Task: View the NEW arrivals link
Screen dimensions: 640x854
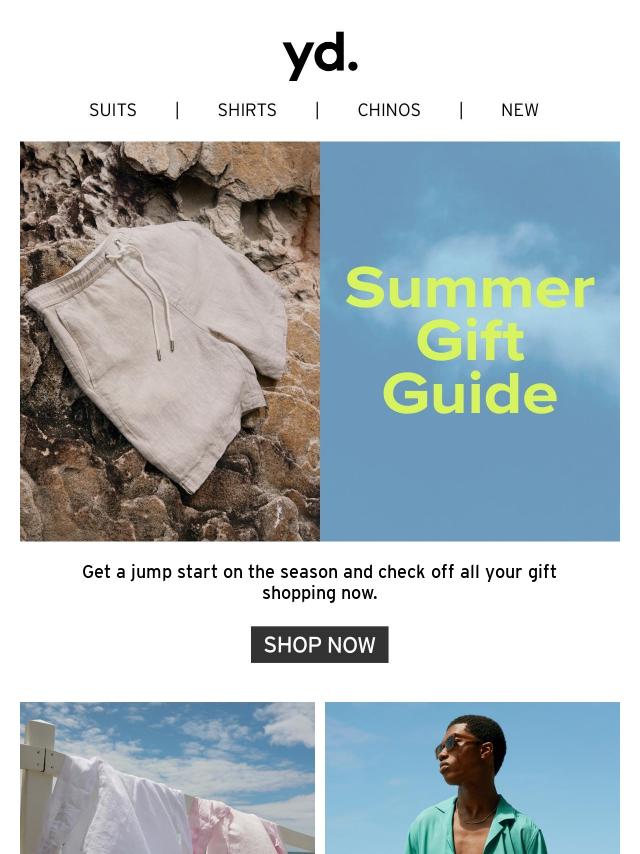Action: click(x=519, y=110)
